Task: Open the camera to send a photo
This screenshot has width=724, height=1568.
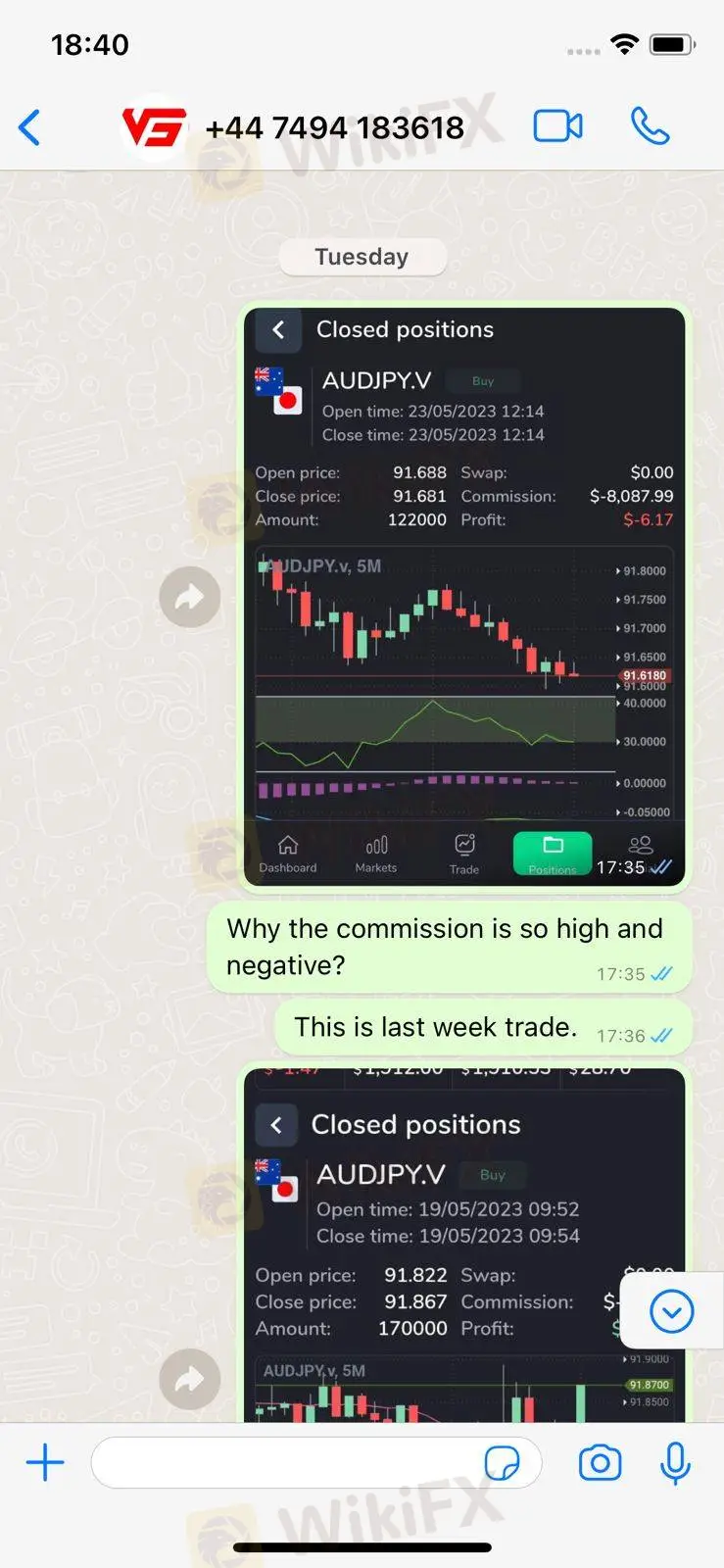Action: click(600, 1463)
